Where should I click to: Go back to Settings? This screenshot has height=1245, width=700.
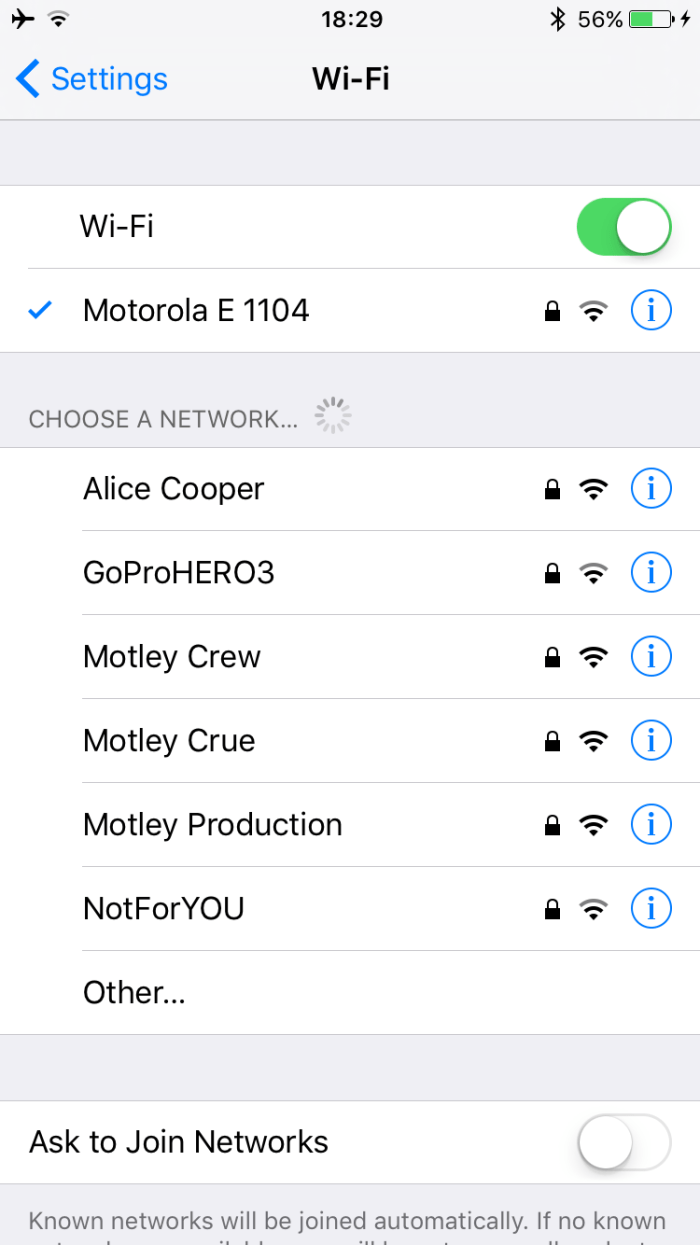(90, 79)
